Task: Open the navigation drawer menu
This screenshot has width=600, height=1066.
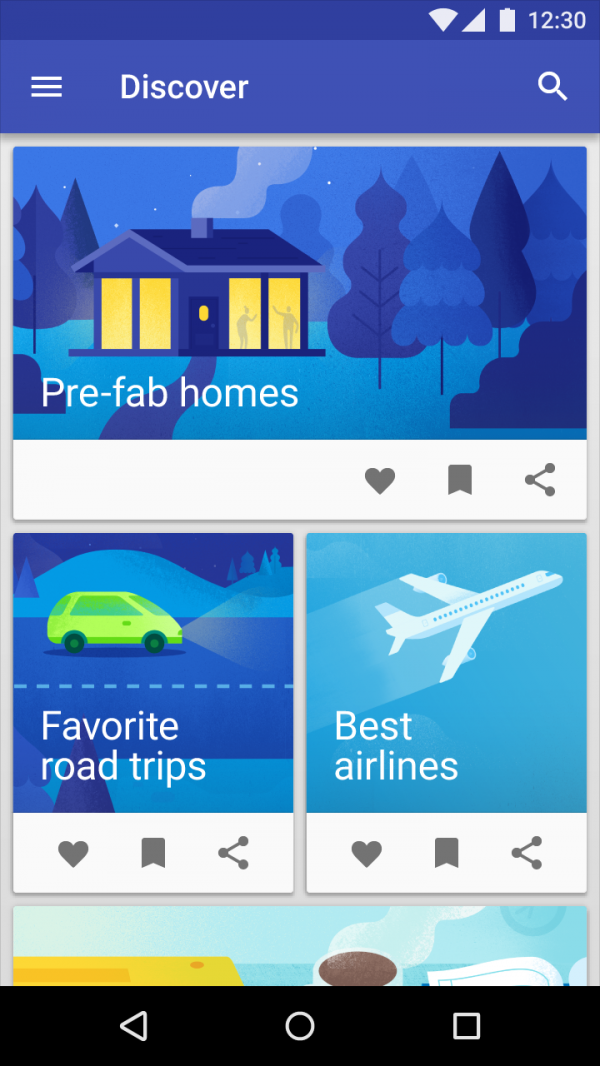Action: tap(47, 87)
